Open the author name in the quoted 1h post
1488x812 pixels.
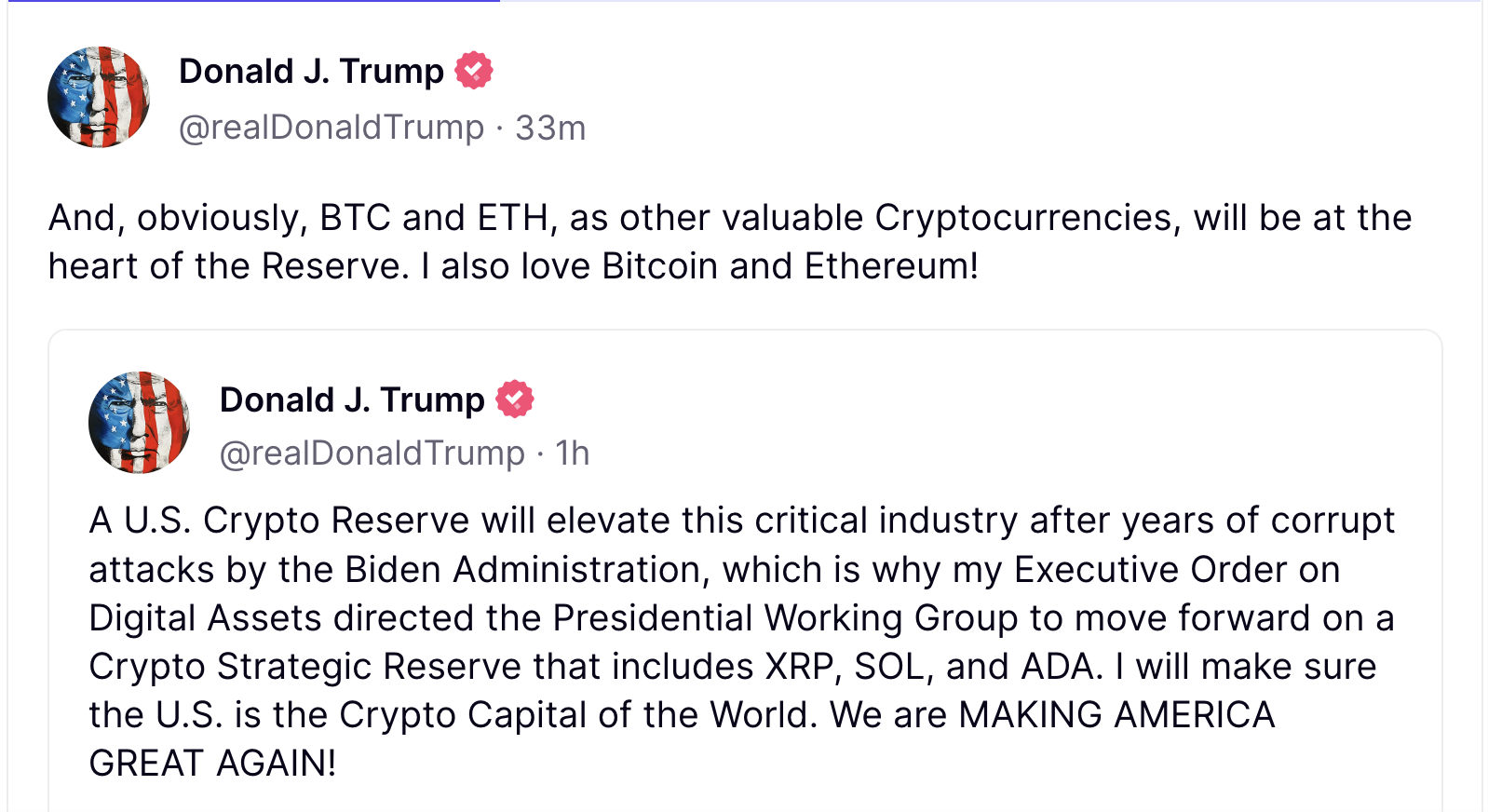352,400
